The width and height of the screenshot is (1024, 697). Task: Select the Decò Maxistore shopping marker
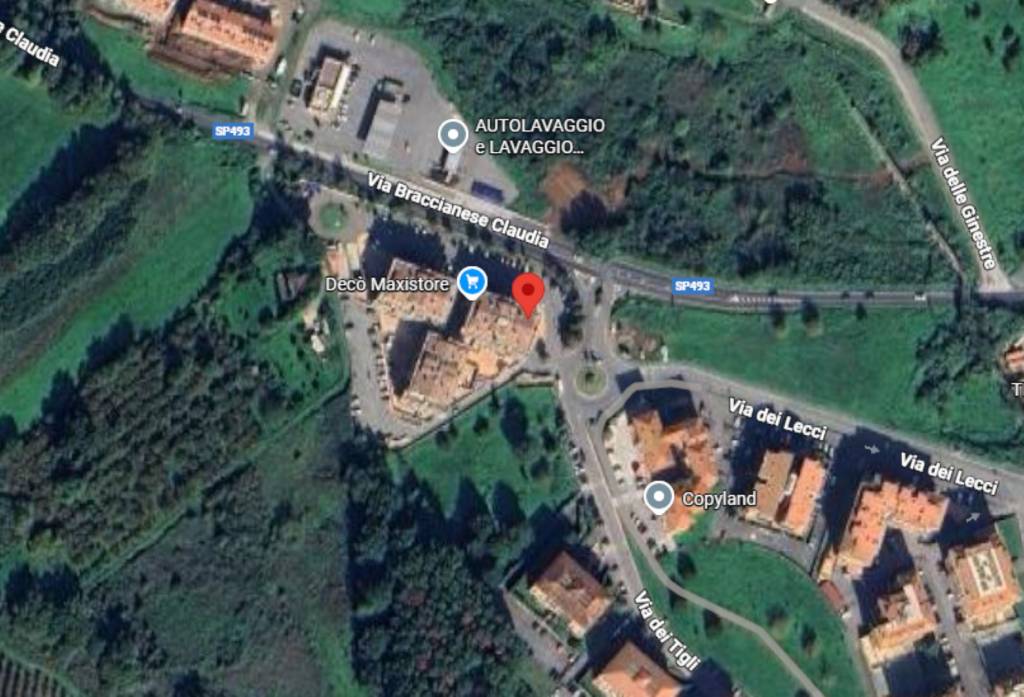point(472,282)
